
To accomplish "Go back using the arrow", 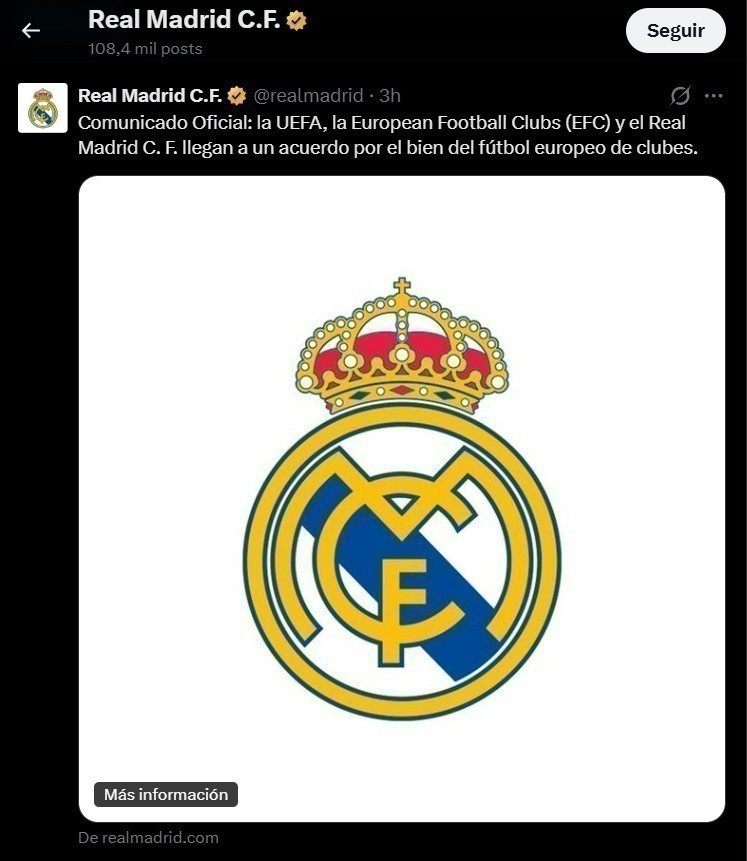I will click(x=31, y=30).
